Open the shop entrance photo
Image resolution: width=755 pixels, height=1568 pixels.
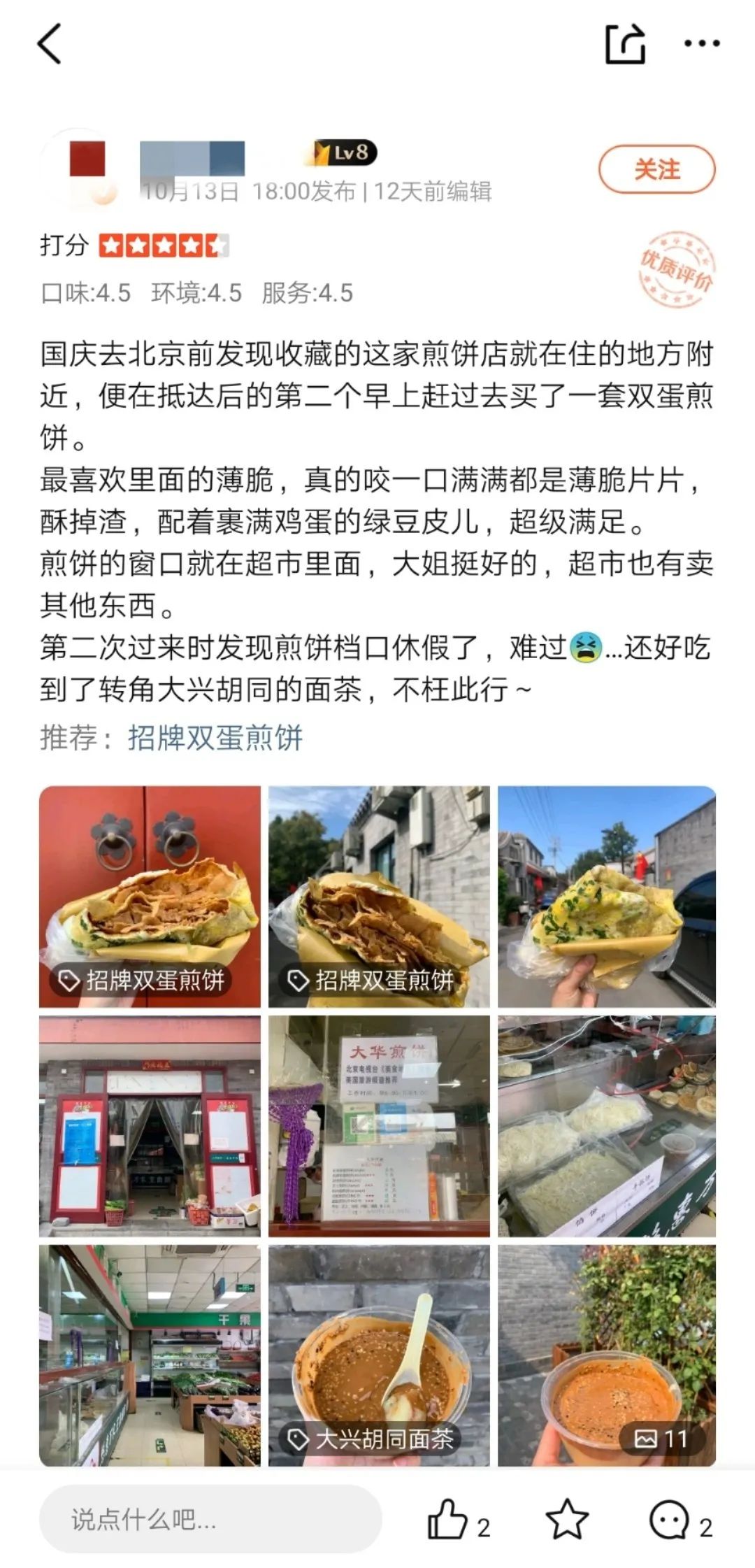pyautogui.click(x=150, y=1125)
